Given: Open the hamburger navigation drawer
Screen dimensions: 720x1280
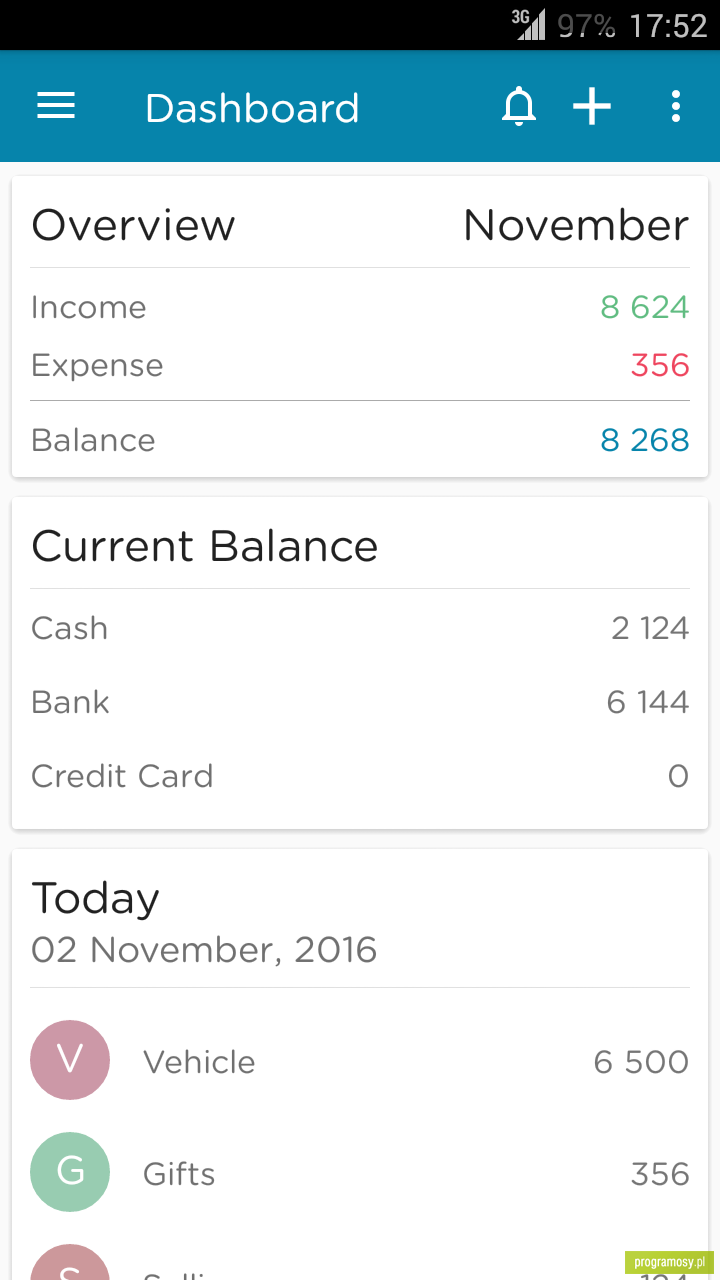Looking at the screenshot, I should coord(56,106).
